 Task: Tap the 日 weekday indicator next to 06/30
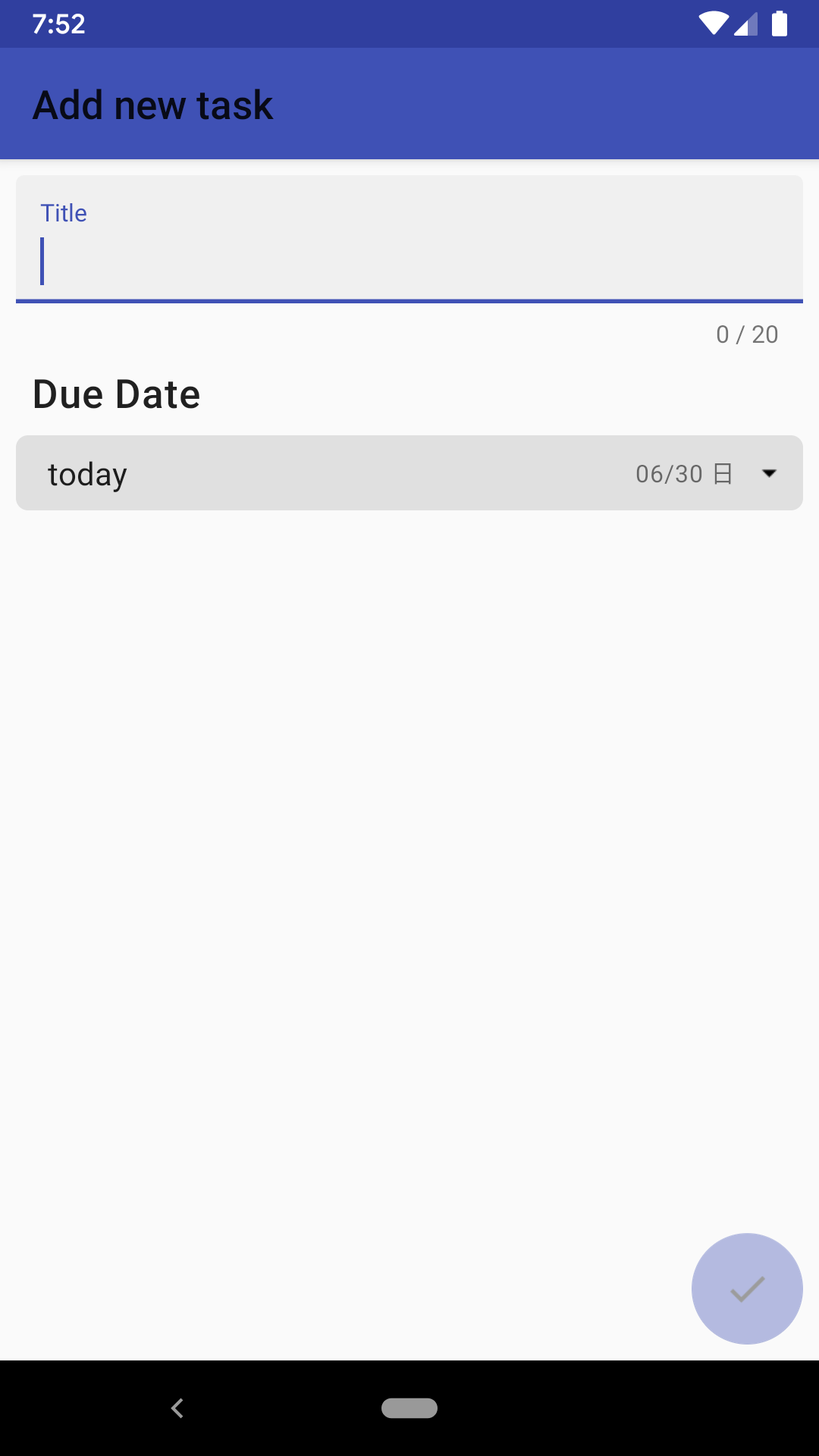[x=721, y=472]
